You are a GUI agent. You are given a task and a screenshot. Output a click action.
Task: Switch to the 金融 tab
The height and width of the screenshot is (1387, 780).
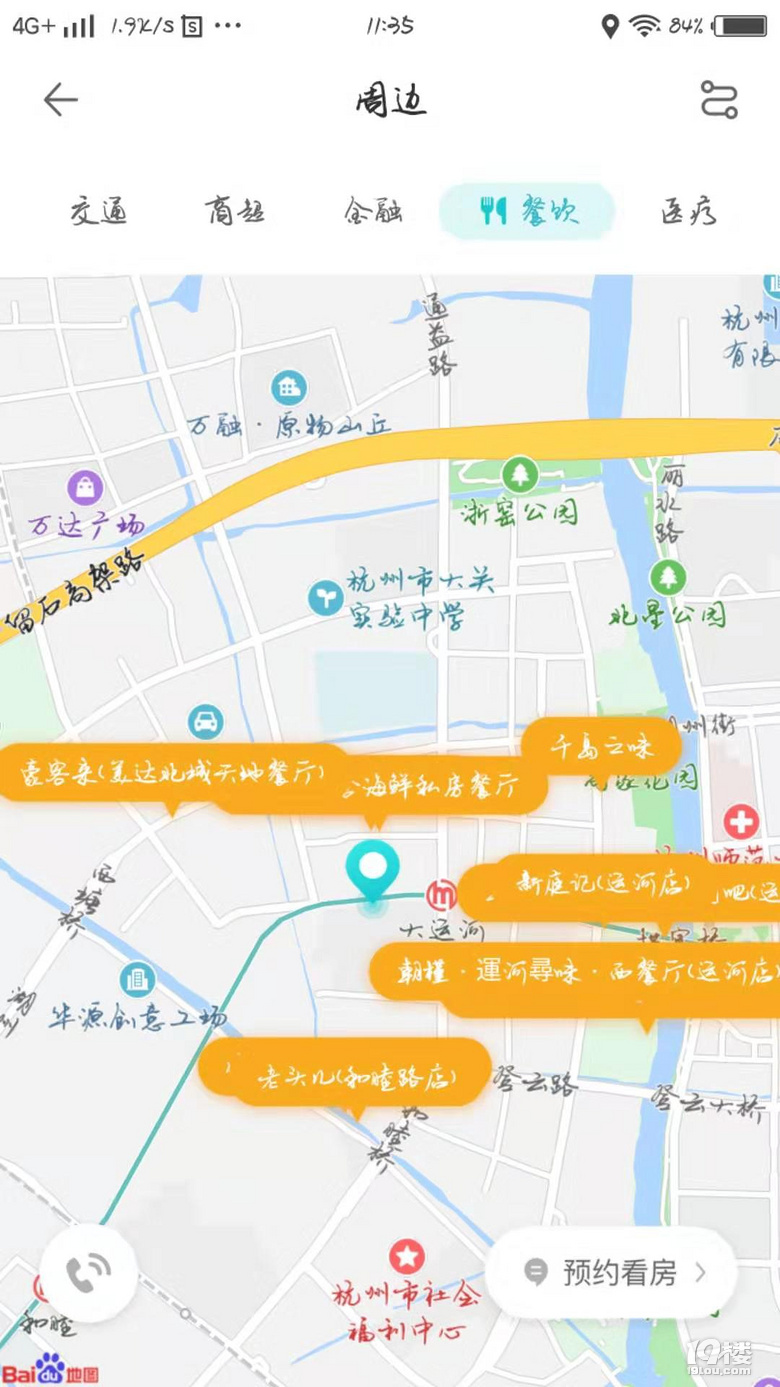coord(373,211)
